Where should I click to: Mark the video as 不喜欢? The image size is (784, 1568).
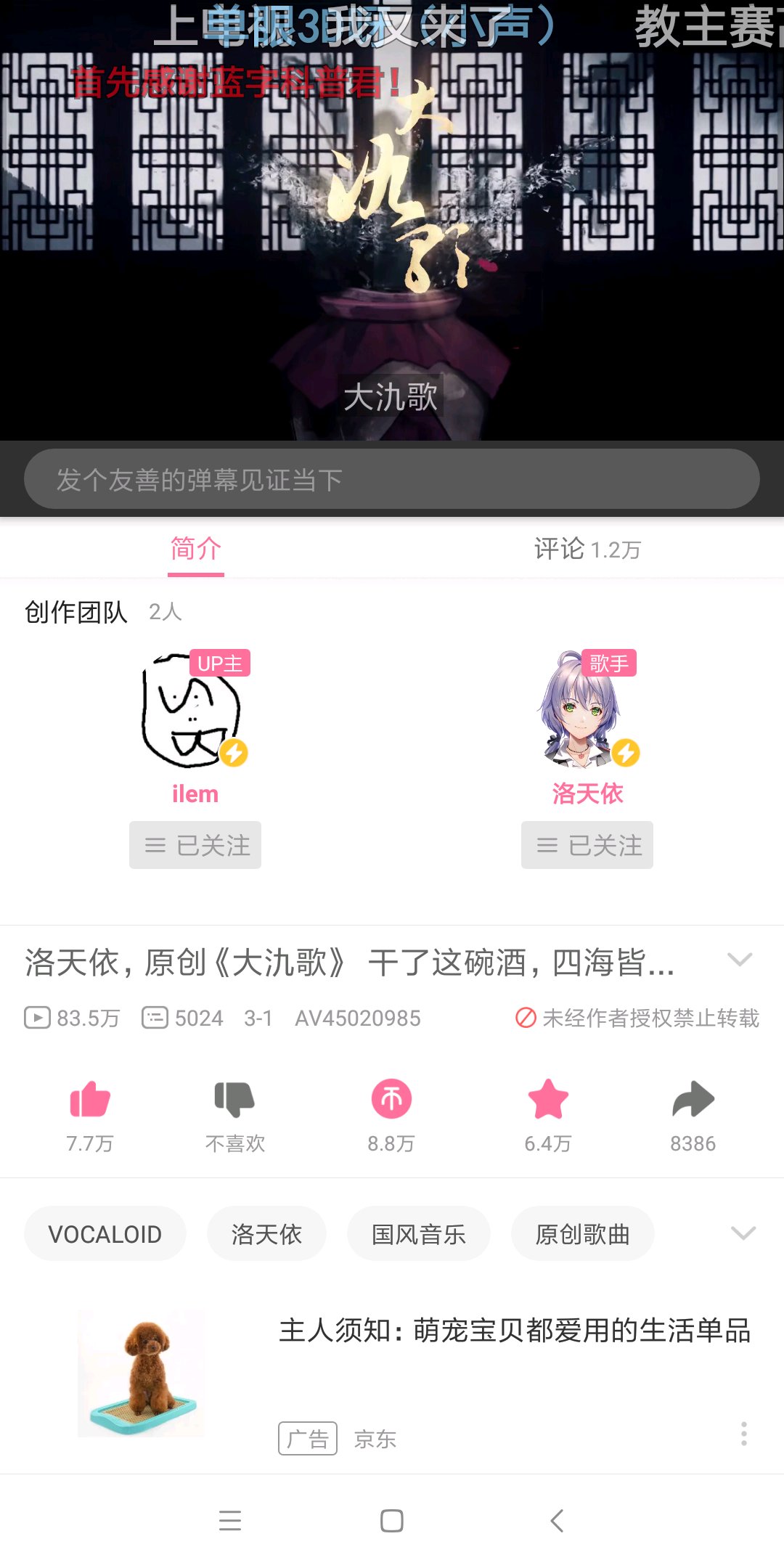pos(234,1101)
